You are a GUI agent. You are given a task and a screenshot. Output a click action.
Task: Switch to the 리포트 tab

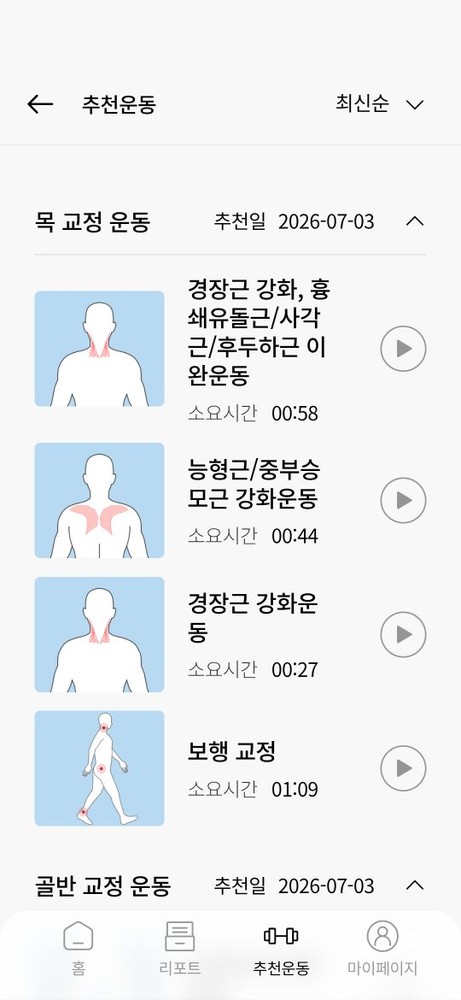180,949
